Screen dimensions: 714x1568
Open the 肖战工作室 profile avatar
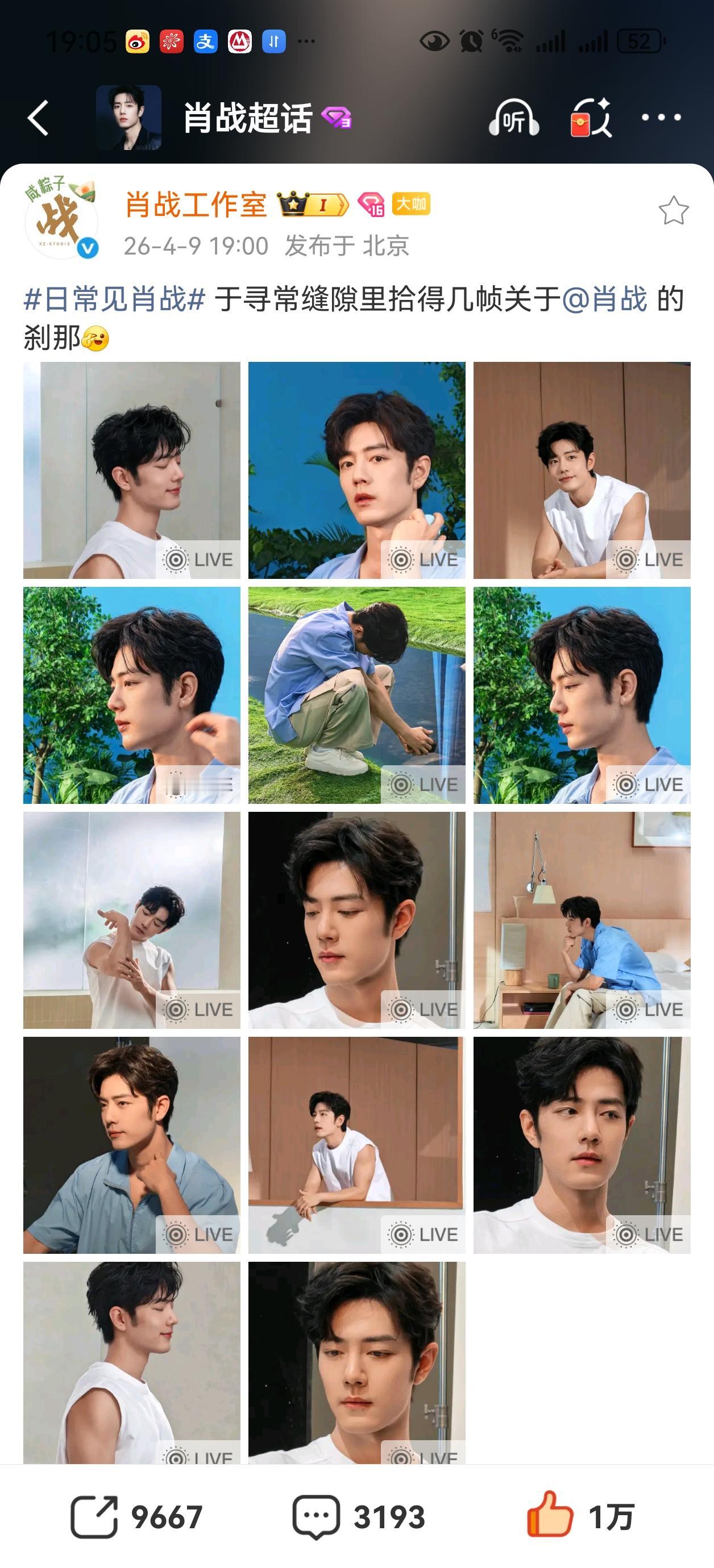[61, 217]
